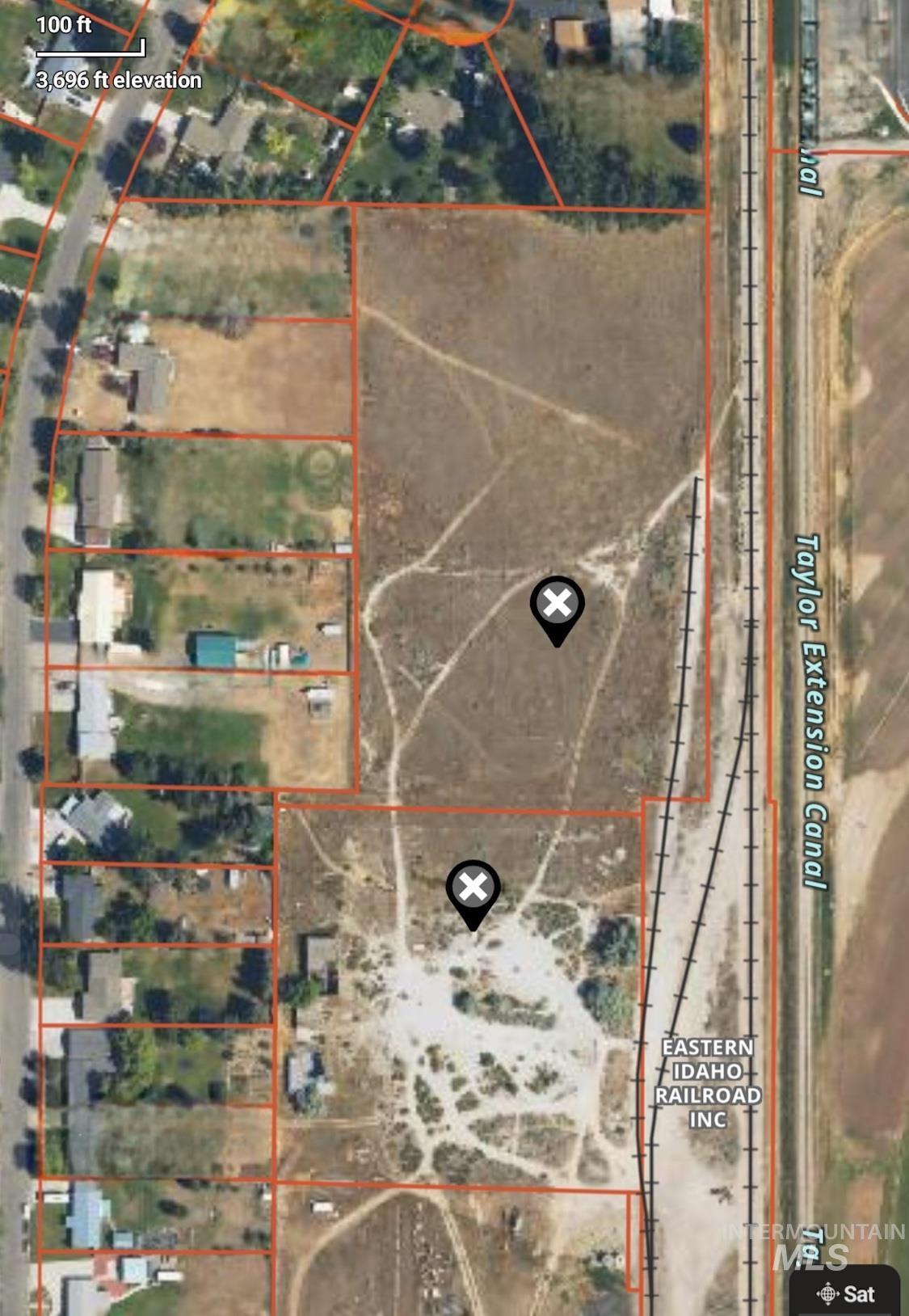The width and height of the screenshot is (909, 1316).
Task: Click the Taylor Extension Canal label
Action: (x=808, y=711)
